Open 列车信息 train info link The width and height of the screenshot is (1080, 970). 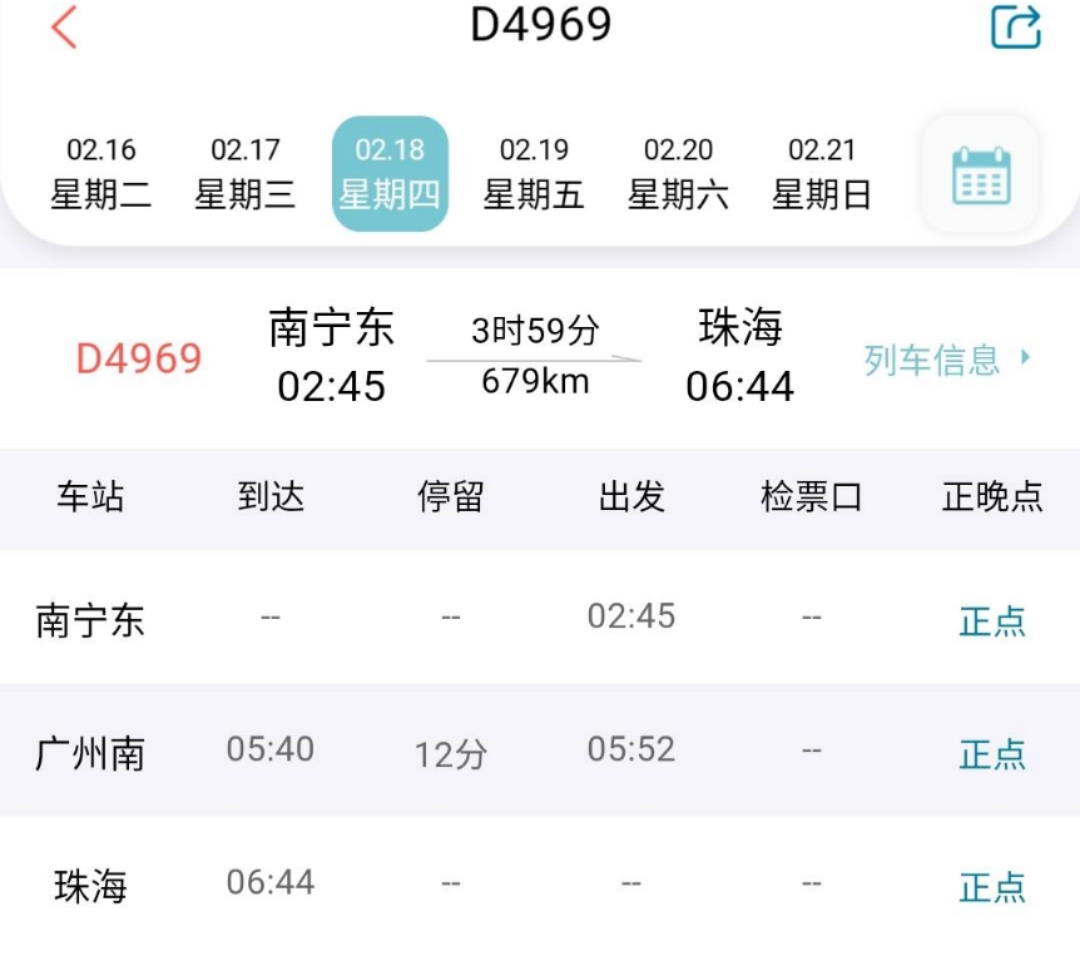945,359
